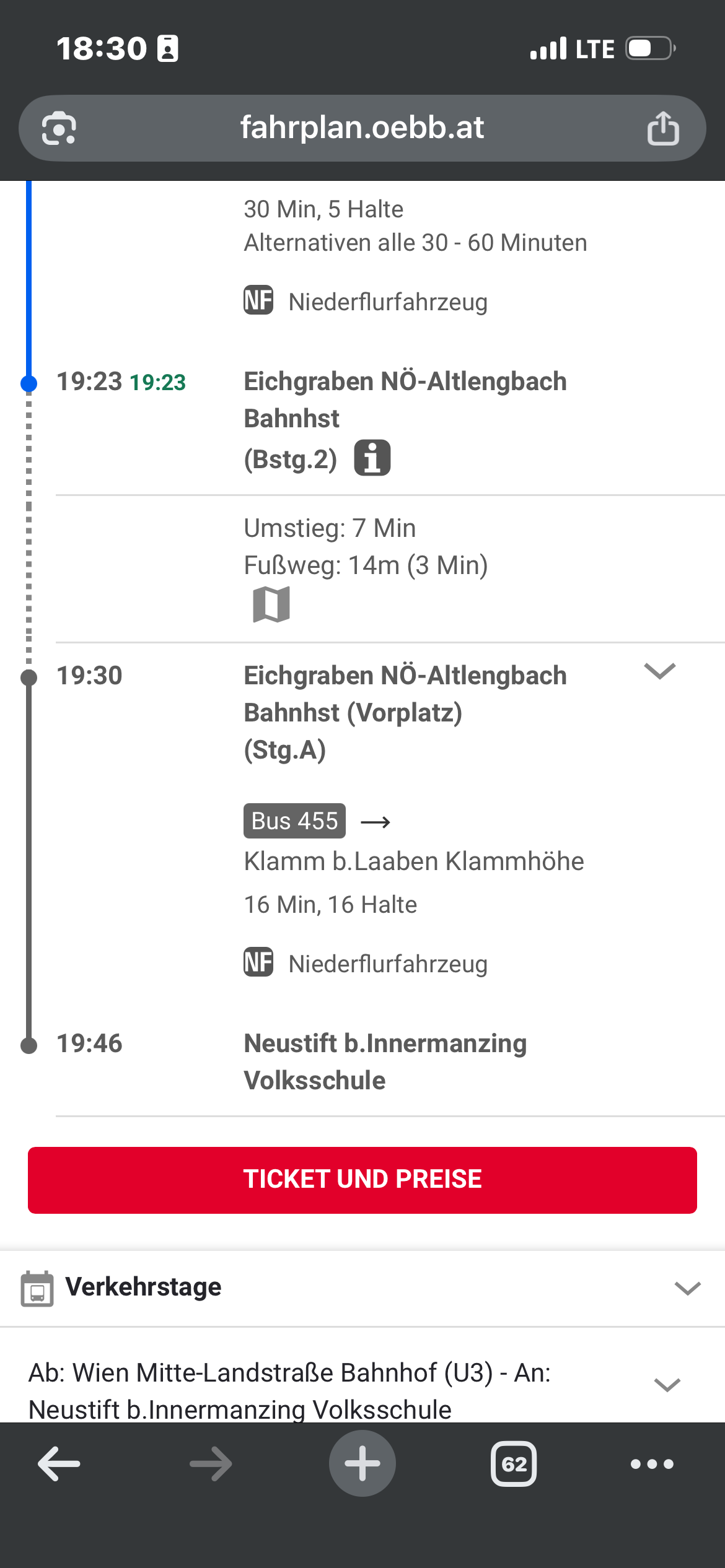Tap the fahrplan.oebb.at address field

point(362,128)
